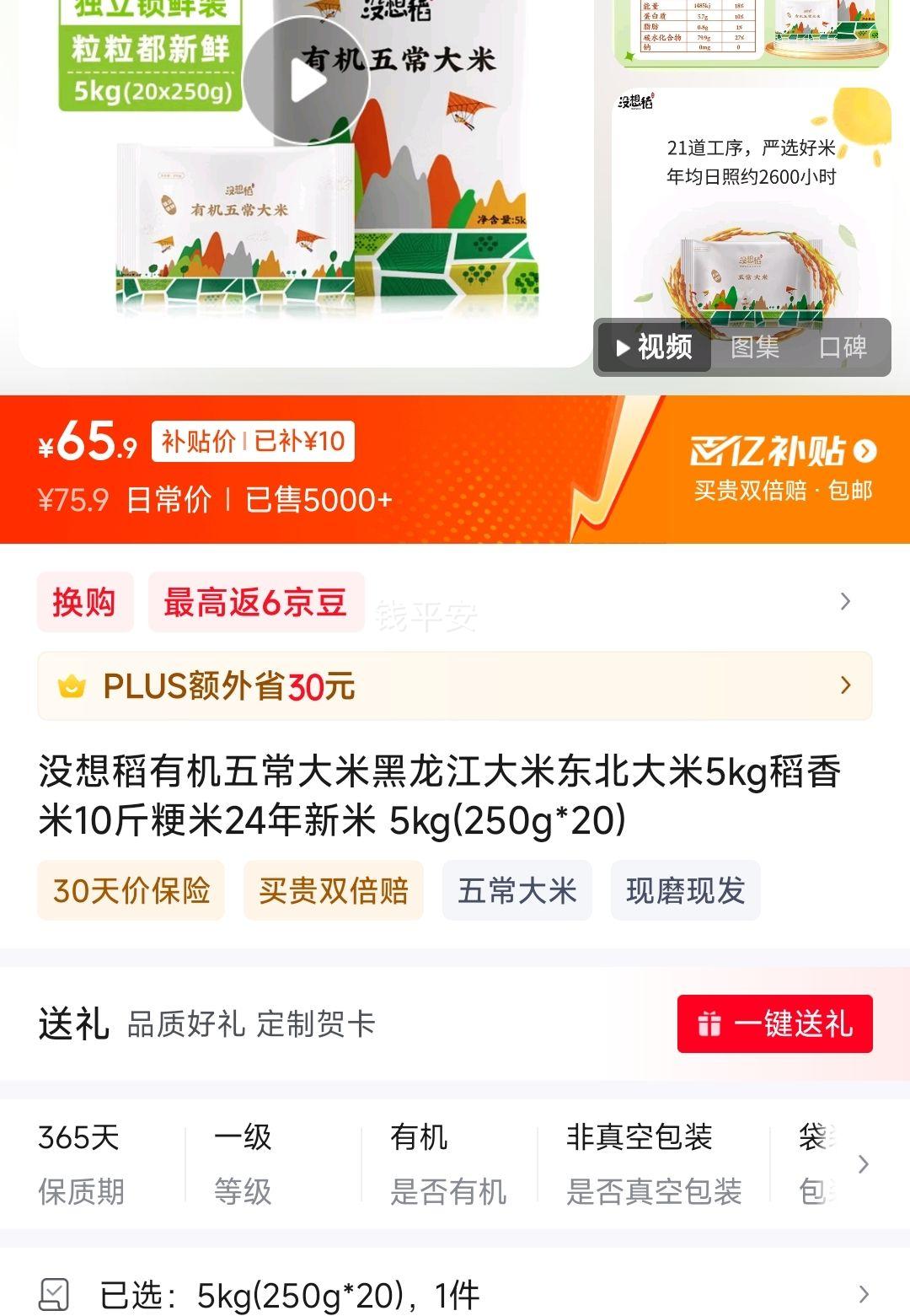Click the 一键送礼 button

pyautogui.click(x=773, y=1023)
